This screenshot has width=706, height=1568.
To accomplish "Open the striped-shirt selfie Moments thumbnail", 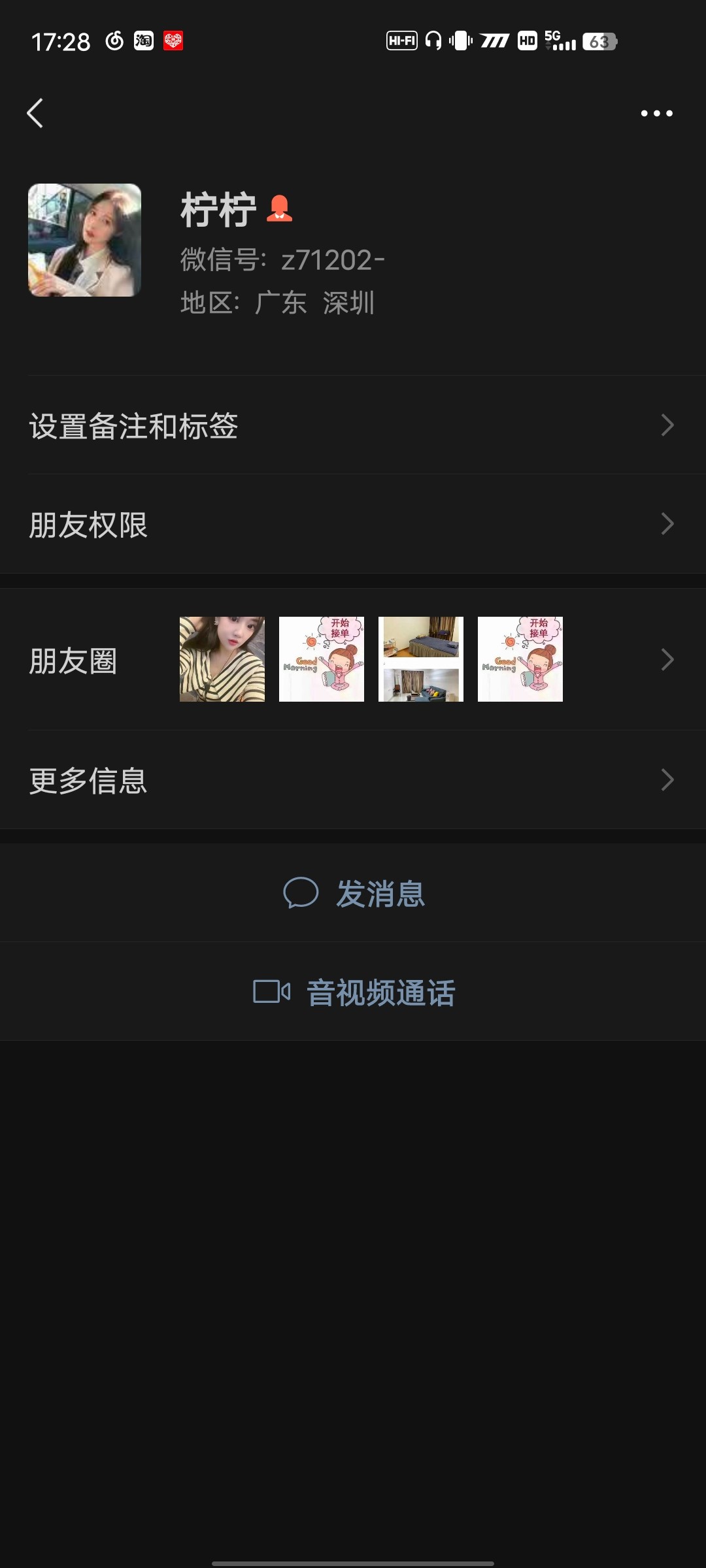I will (221, 659).
